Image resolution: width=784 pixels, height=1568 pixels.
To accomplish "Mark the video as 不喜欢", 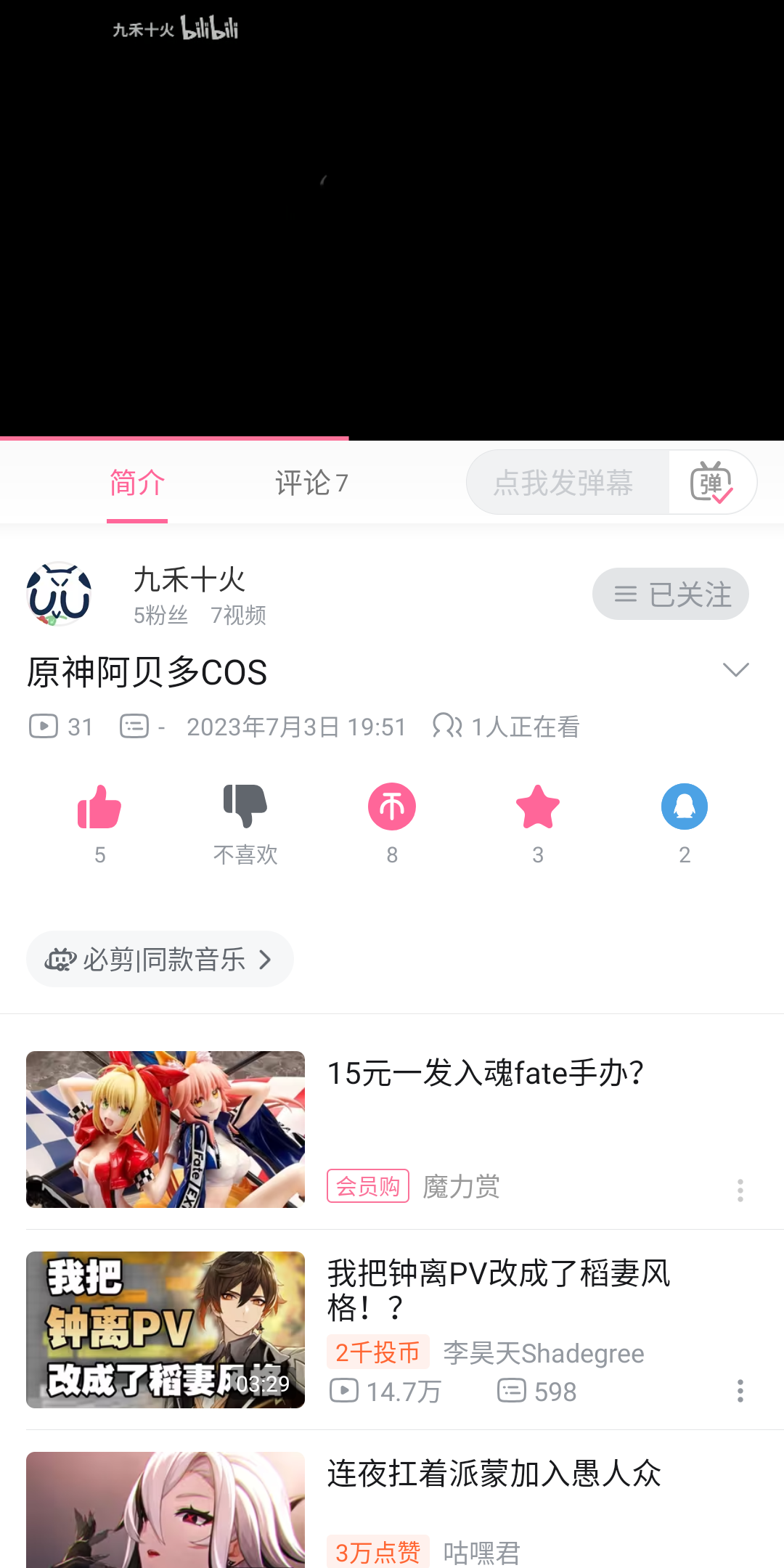I will coord(245,807).
